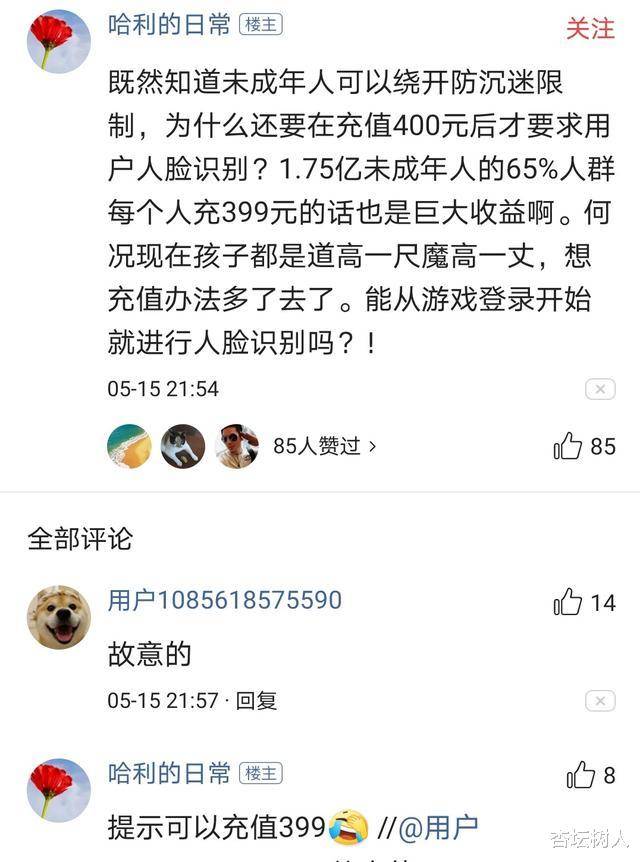Open 哈利的日常's profile from the top avatar
The height and width of the screenshot is (862, 640).
pos(58,41)
